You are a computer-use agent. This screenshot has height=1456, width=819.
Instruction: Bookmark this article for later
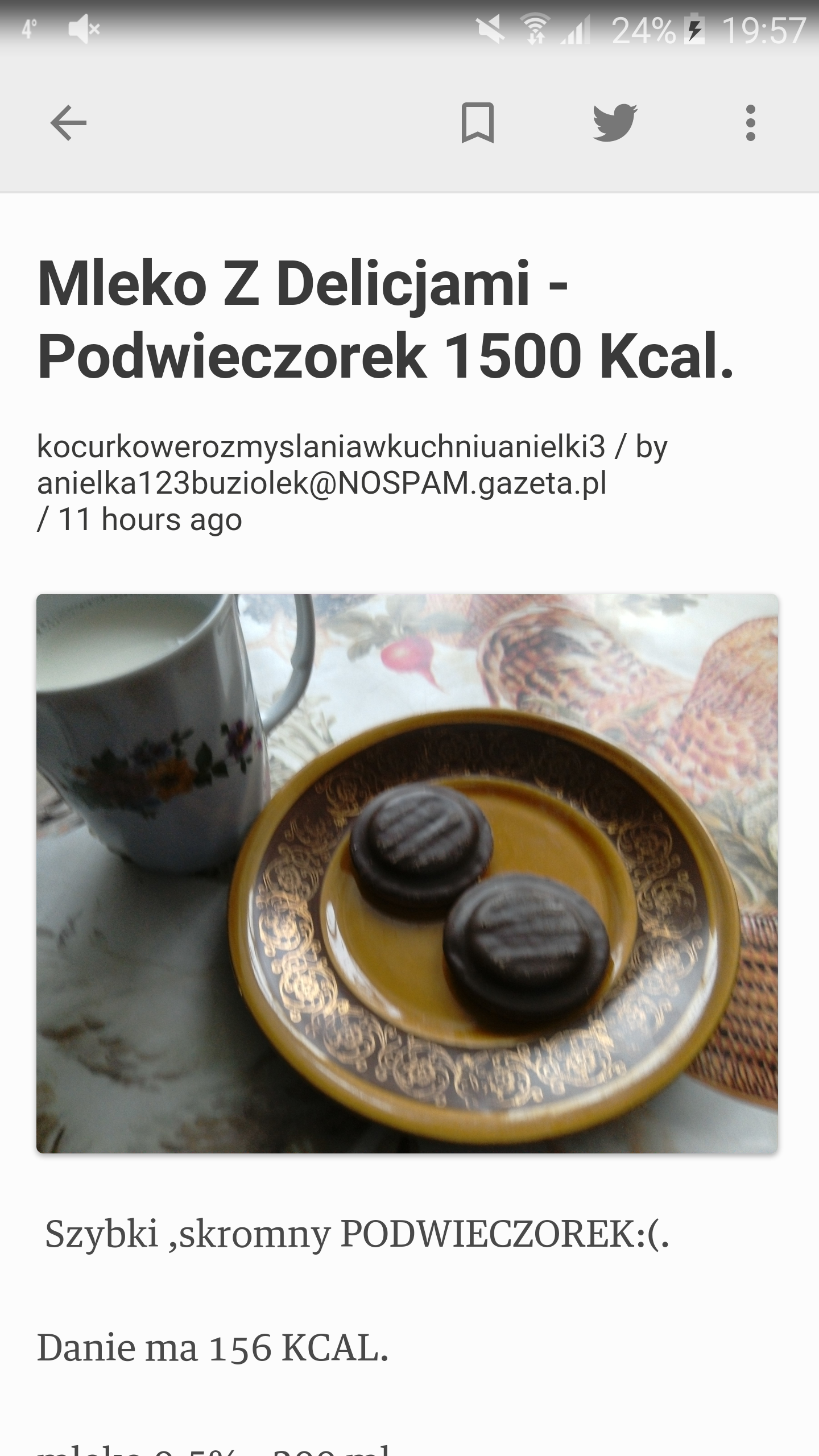[x=477, y=122]
